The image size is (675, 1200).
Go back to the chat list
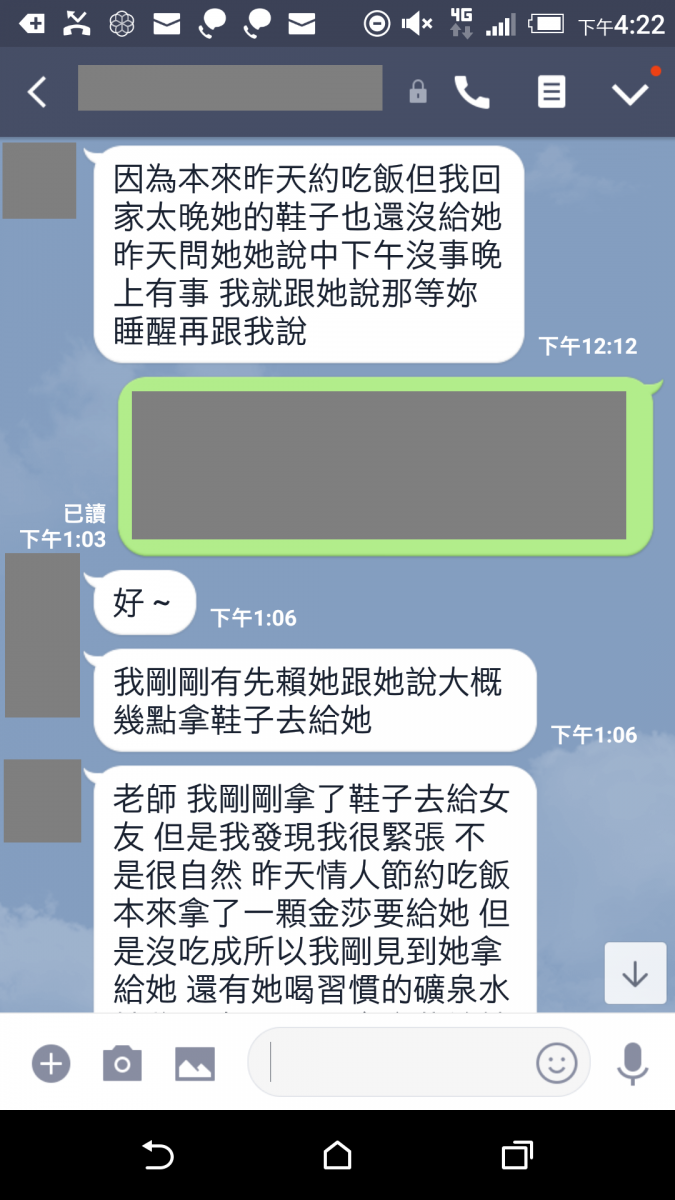click(x=37, y=93)
